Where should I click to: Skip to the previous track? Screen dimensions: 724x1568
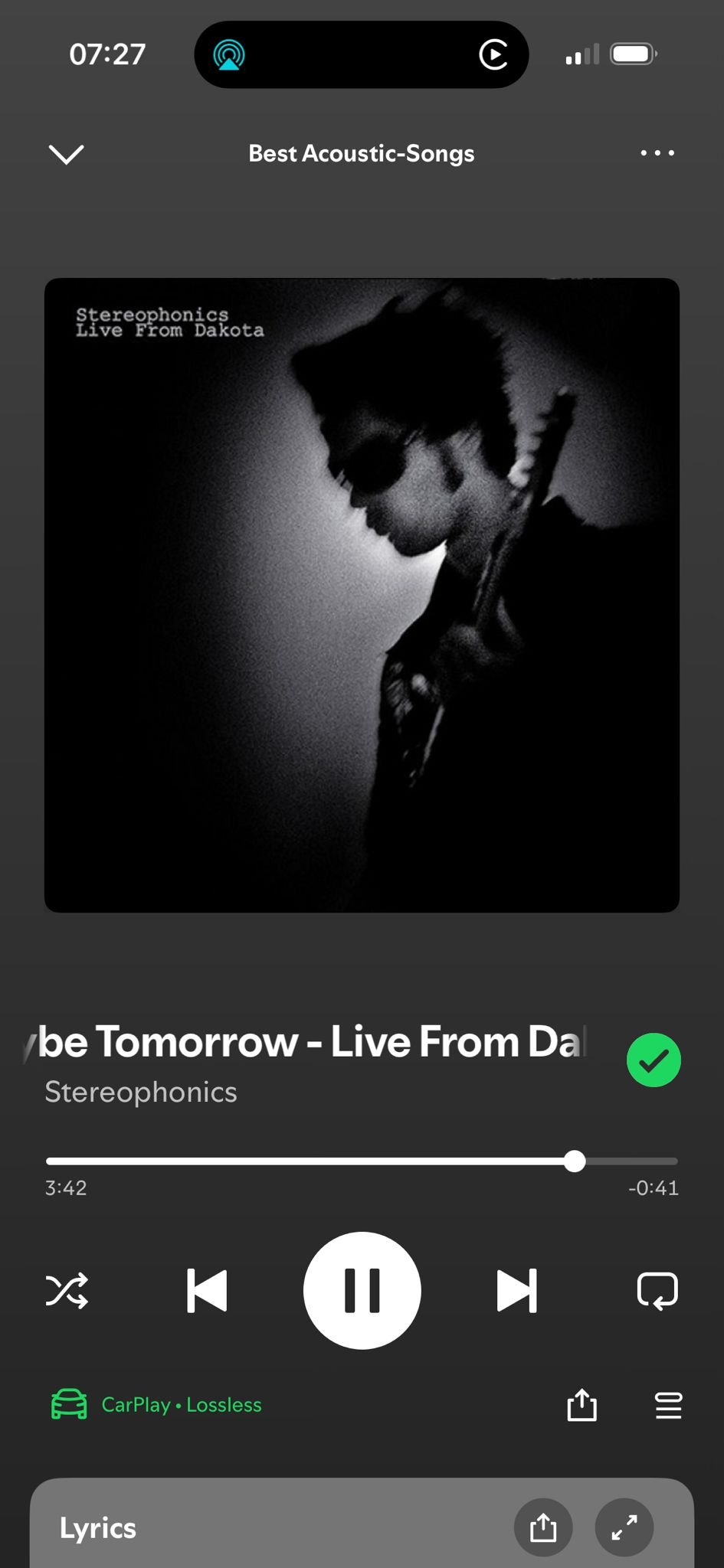pyautogui.click(x=207, y=1291)
